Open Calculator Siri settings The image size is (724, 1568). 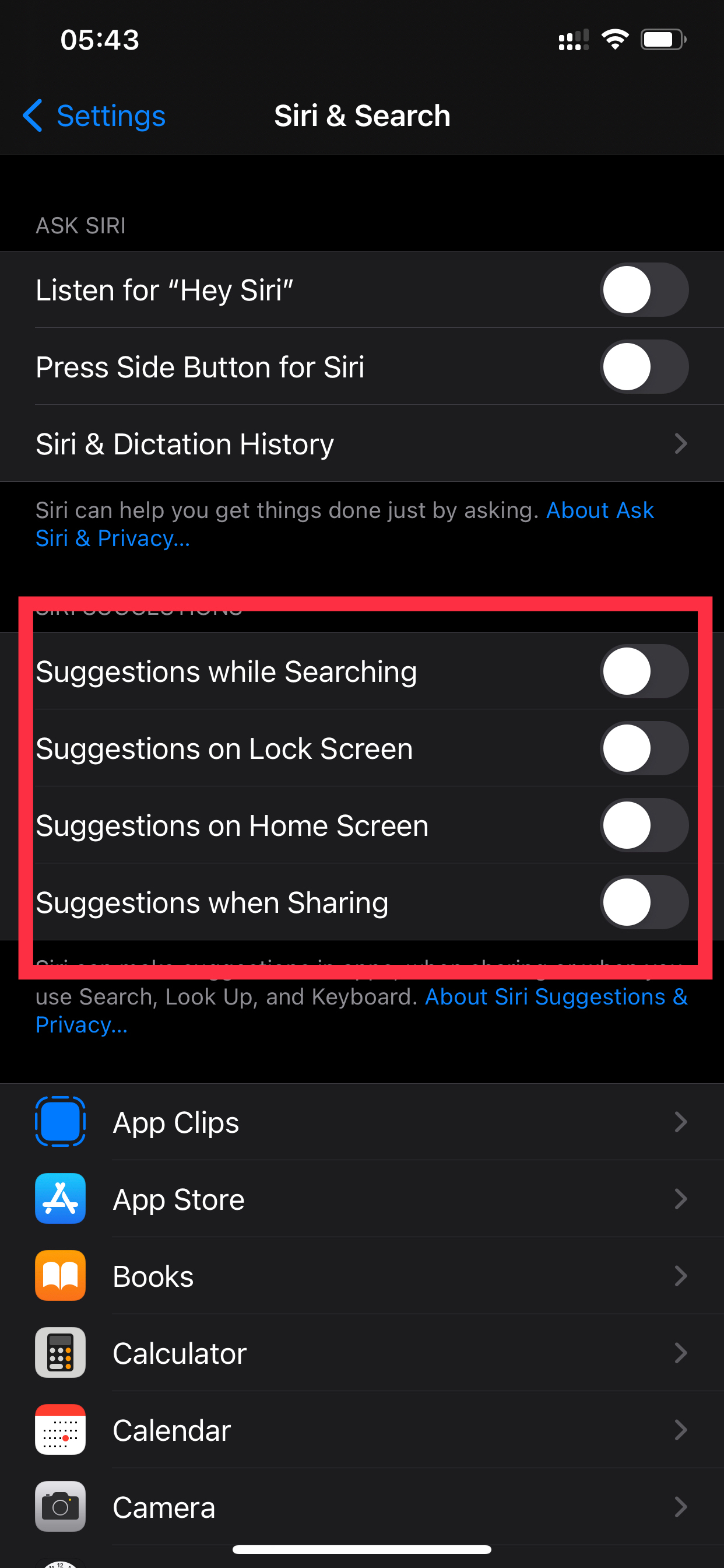click(362, 1353)
